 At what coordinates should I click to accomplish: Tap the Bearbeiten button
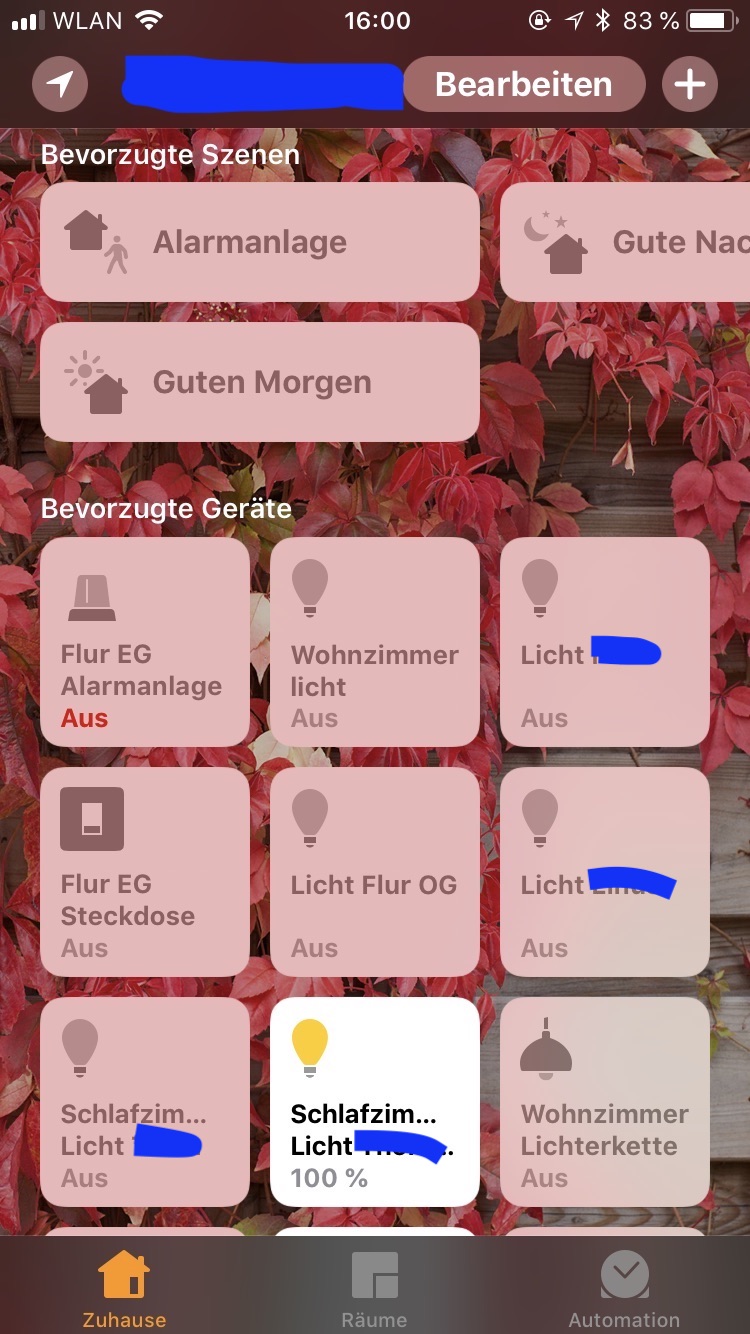click(523, 84)
